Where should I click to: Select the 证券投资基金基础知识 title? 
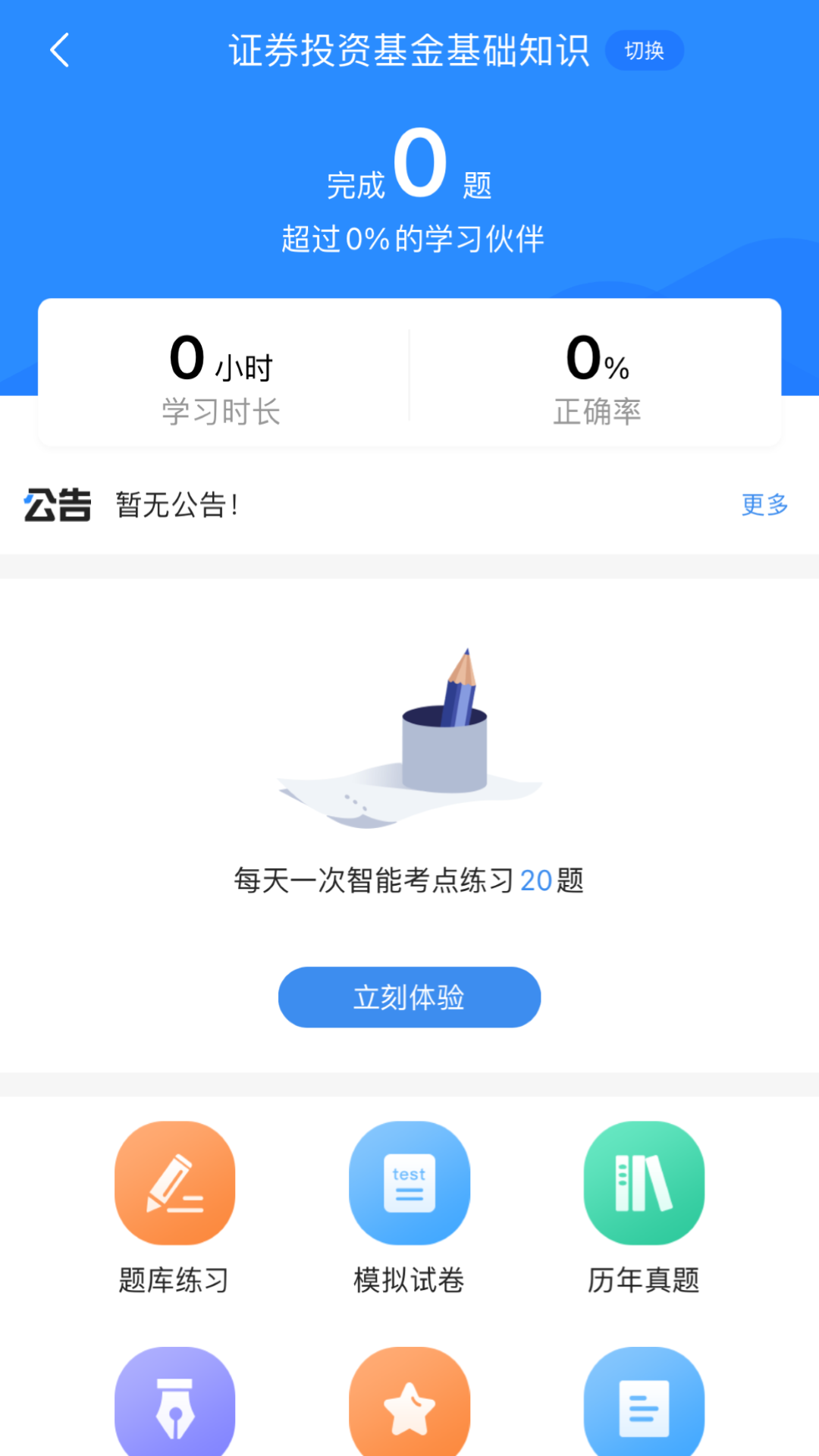pyautogui.click(x=409, y=51)
